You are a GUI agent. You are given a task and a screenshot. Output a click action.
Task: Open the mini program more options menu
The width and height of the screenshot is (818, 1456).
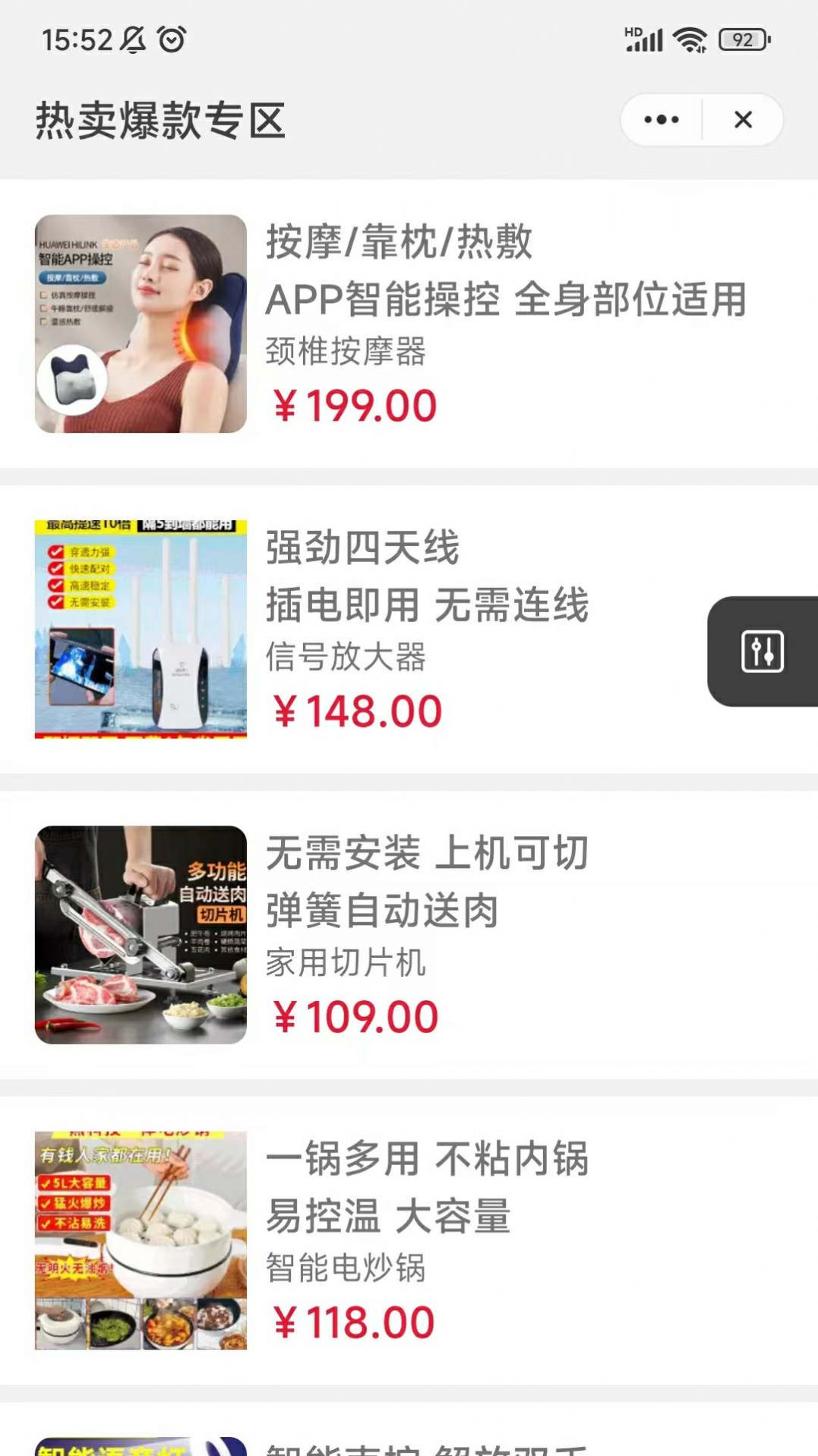(x=662, y=120)
